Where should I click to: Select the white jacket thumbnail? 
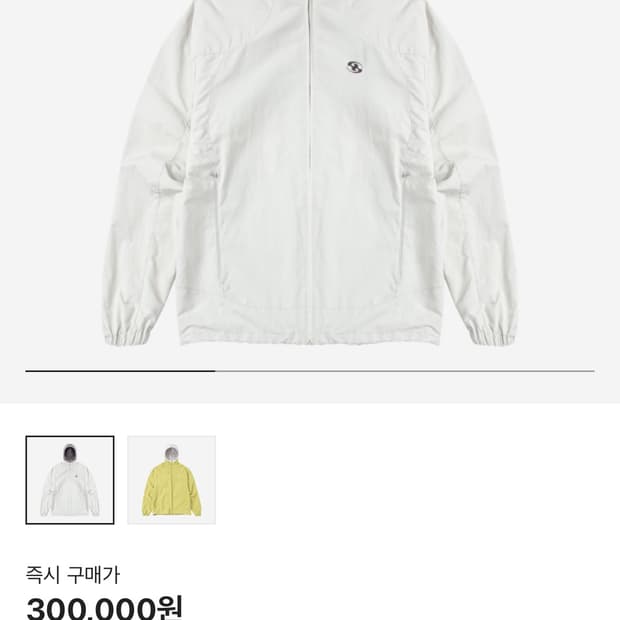click(70, 480)
